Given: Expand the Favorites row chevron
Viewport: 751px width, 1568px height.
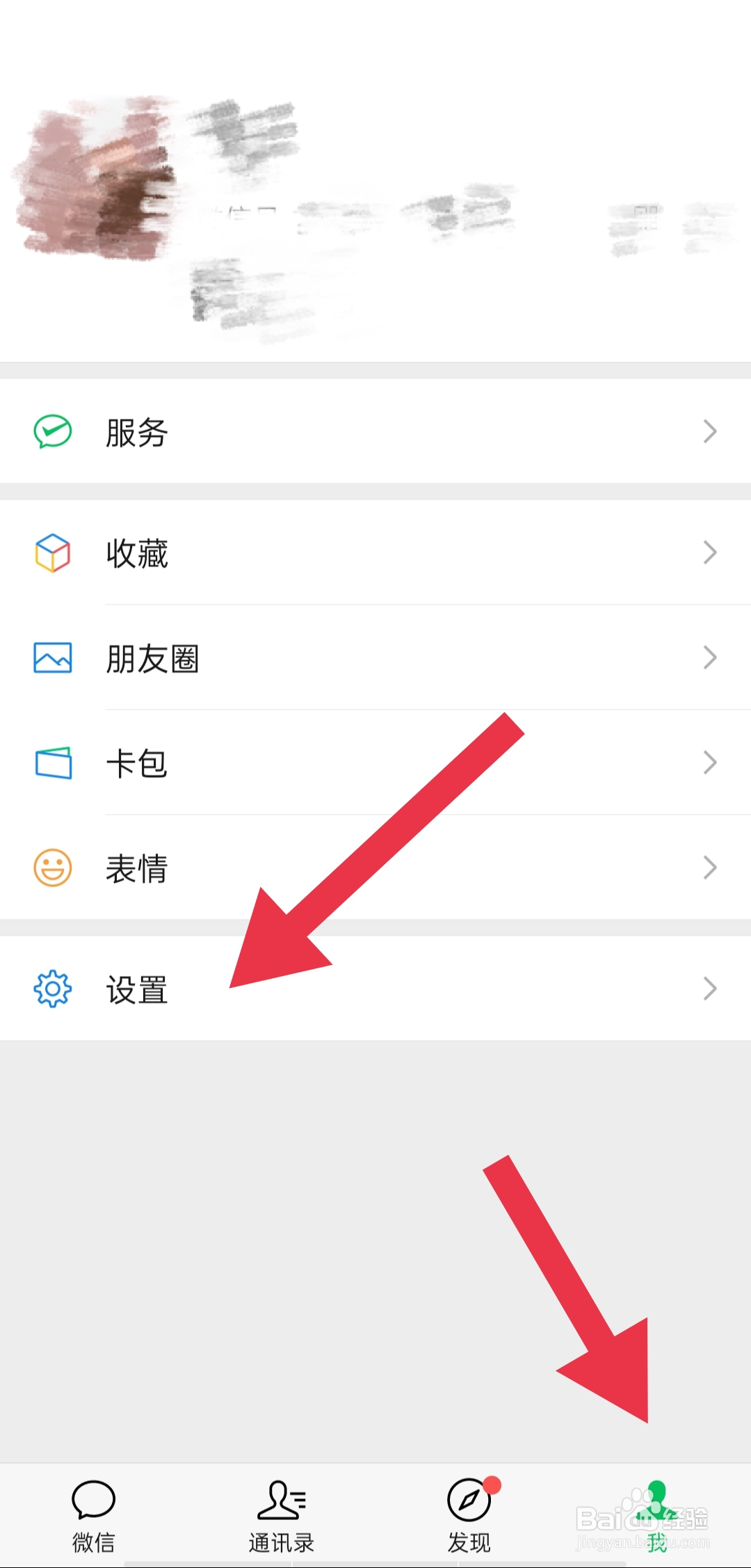Looking at the screenshot, I should click(710, 553).
